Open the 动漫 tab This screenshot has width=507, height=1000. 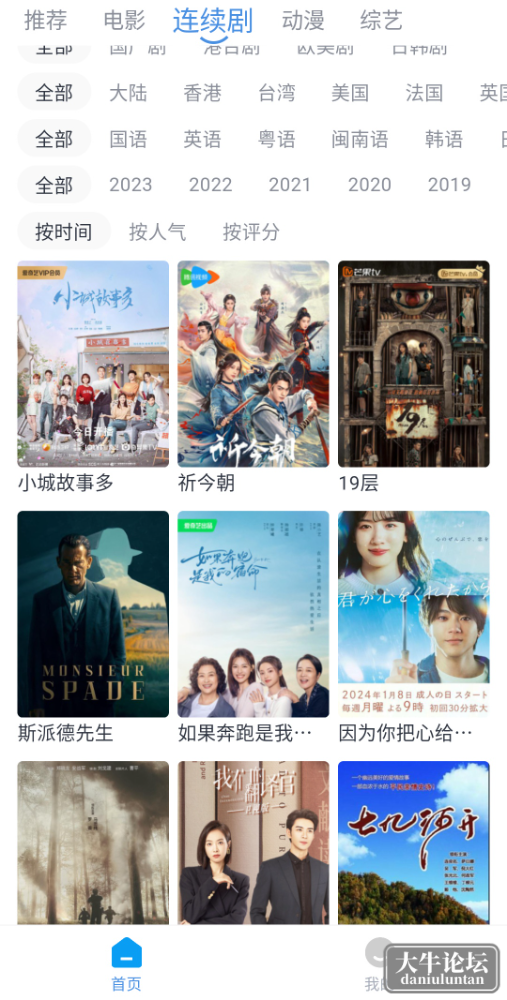[x=303, y=20]
